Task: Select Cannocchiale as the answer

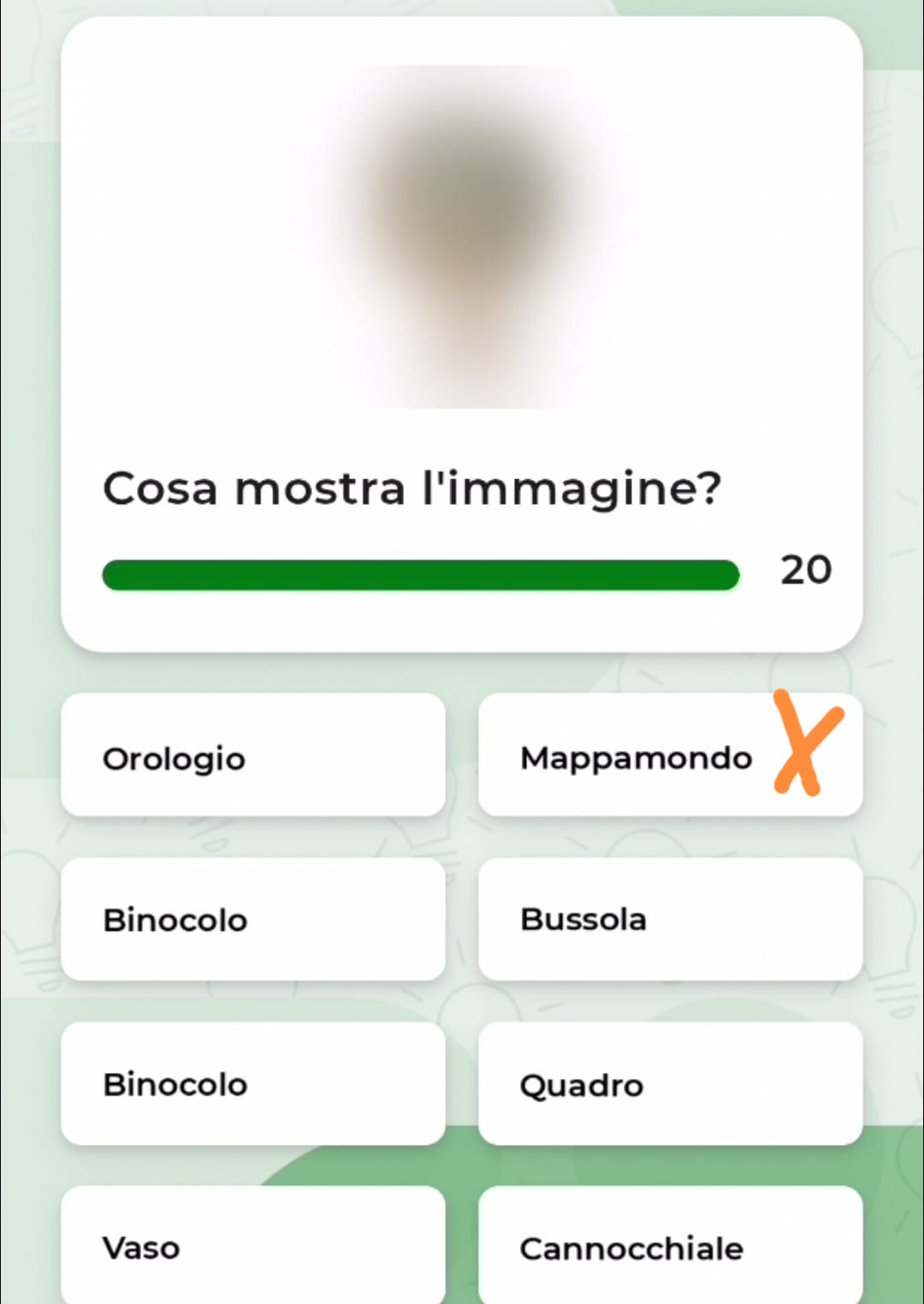Action: (670, 1247)
